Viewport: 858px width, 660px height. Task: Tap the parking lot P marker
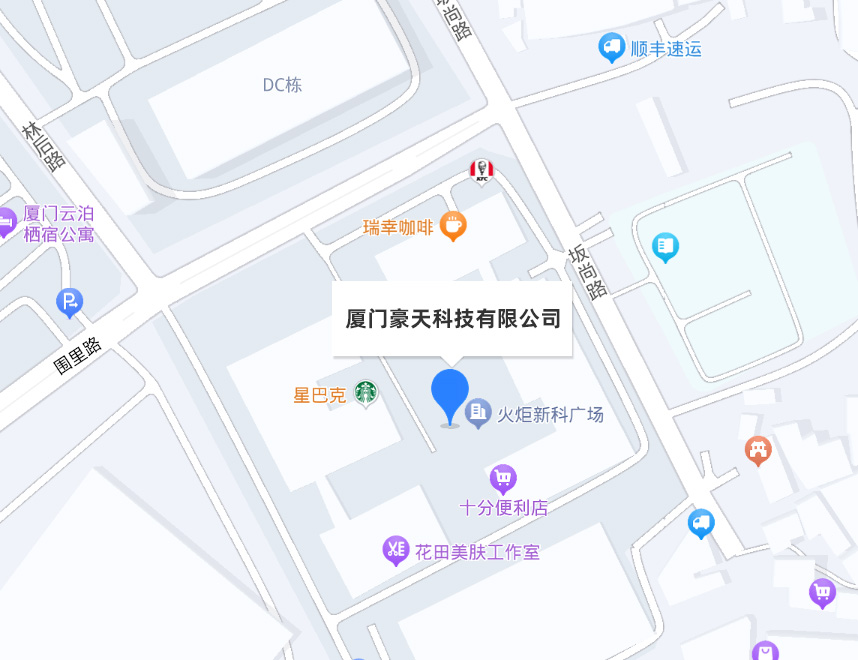[x=69, y=302]
